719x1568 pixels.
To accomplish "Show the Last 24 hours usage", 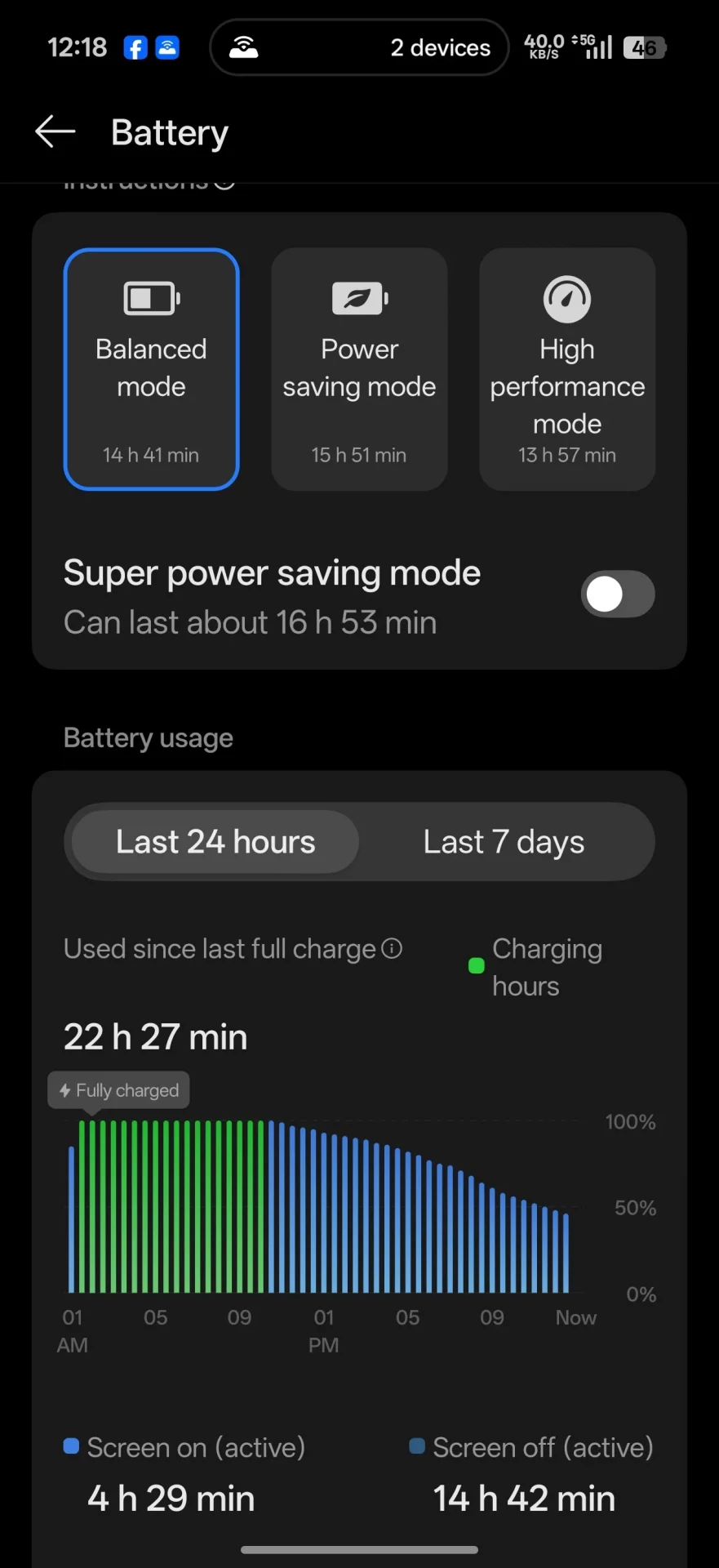I will [x=215, y=842].
